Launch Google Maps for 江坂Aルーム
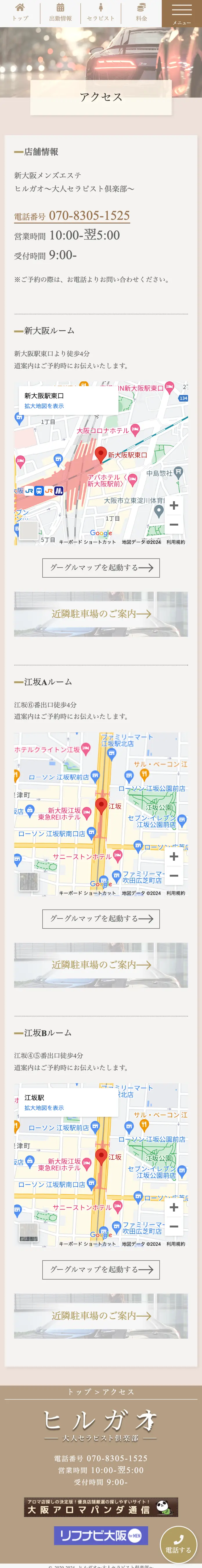 [101, 919]
